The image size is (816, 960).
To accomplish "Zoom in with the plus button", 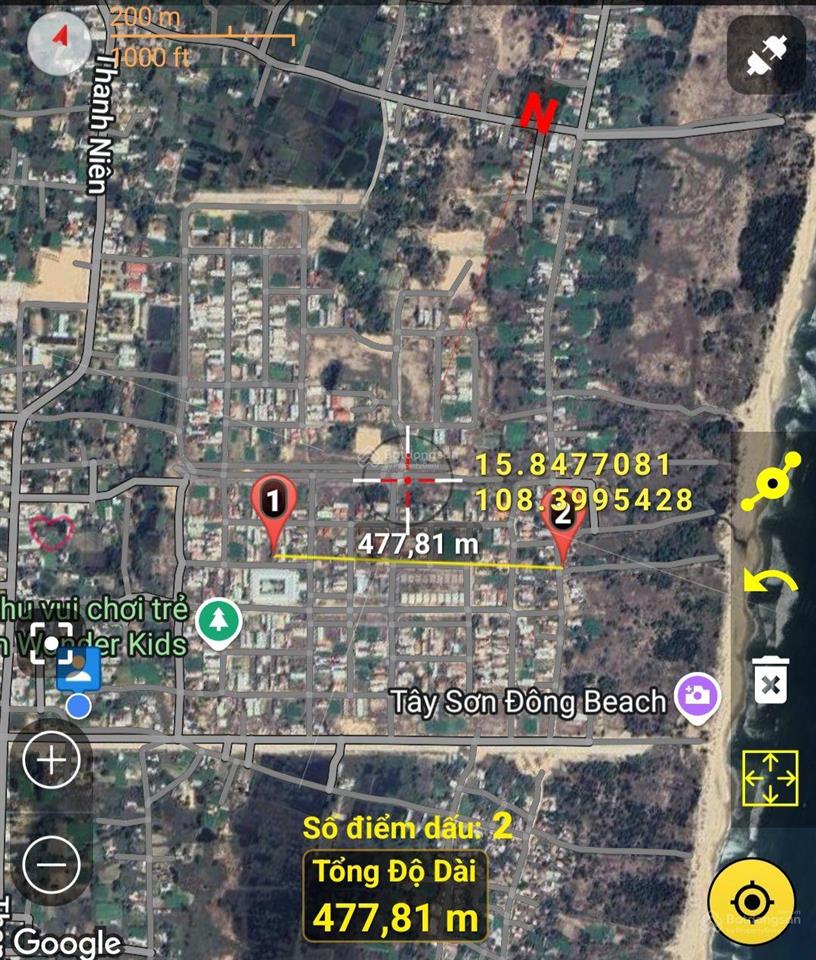I will (51, 762).
